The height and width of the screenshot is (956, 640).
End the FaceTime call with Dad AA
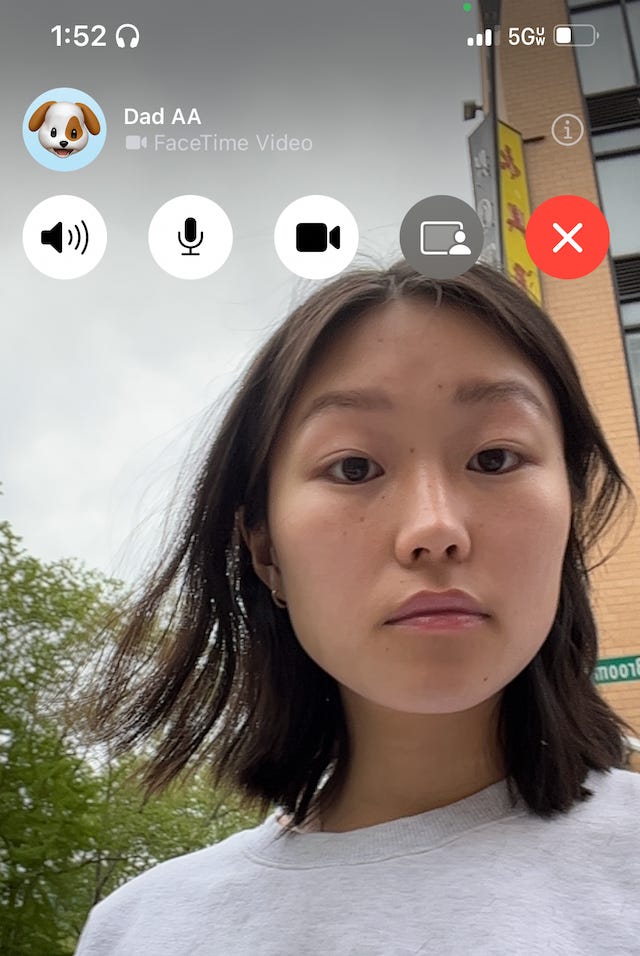pyautogui.click(x=567, y=237)
